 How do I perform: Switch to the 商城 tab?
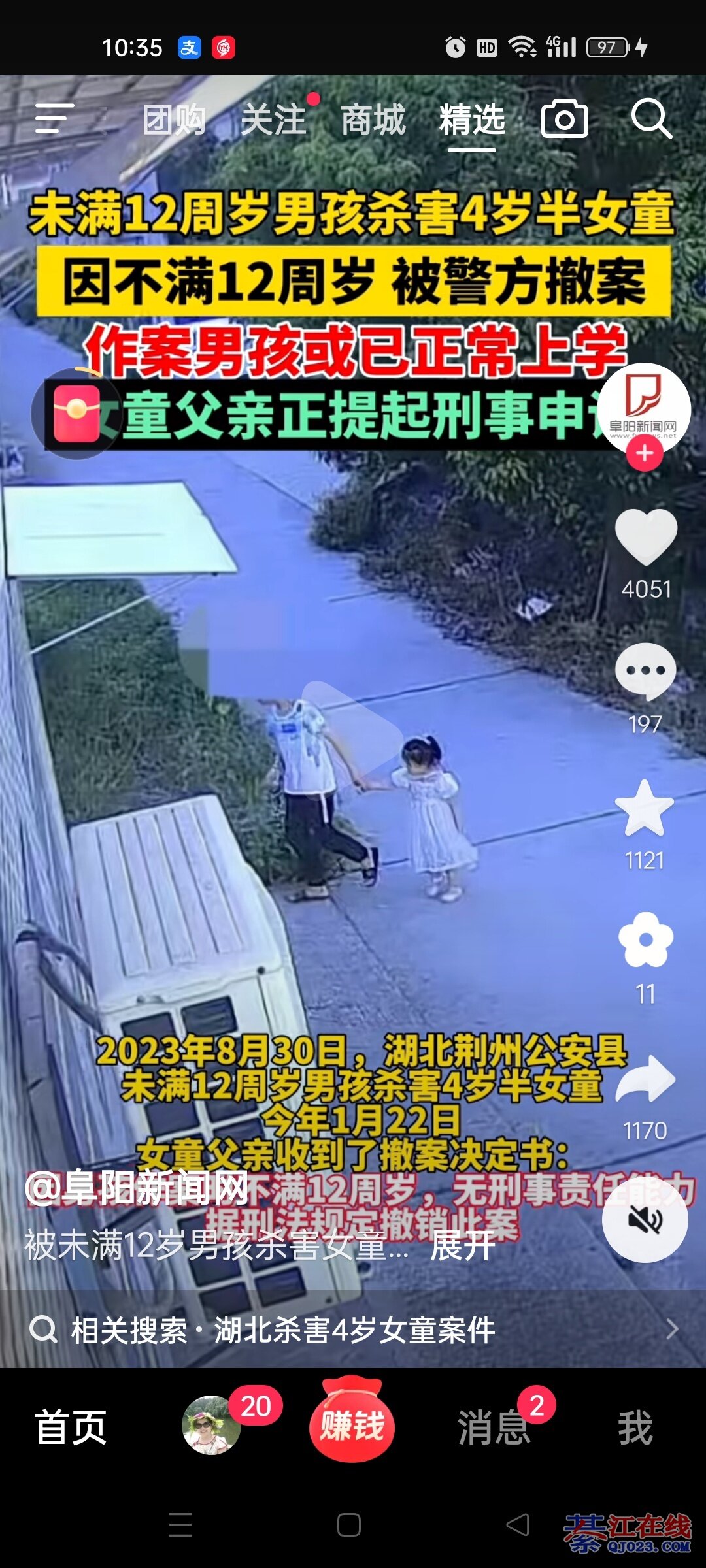point(373,120)
